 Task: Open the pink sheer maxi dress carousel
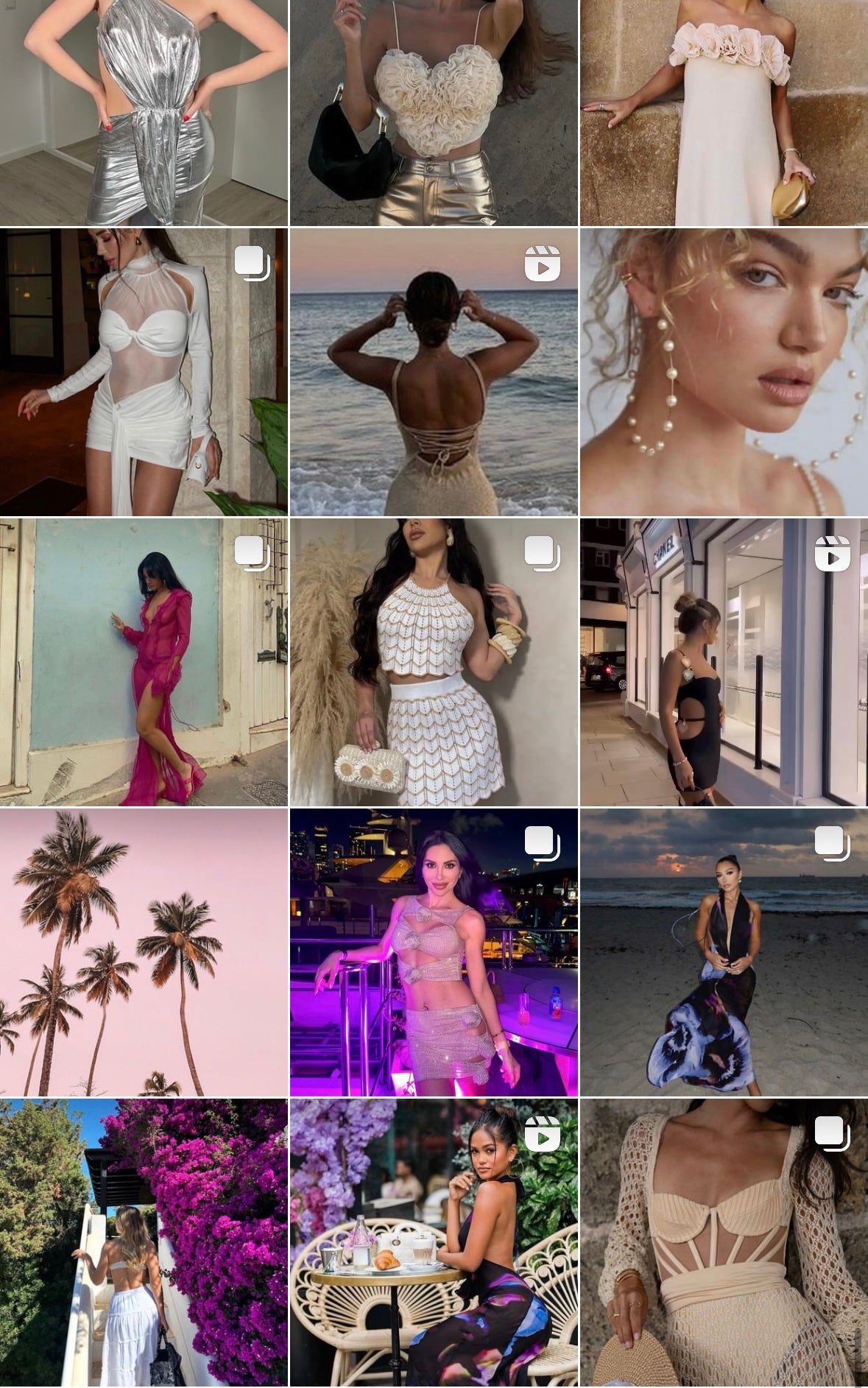[144, 662]
